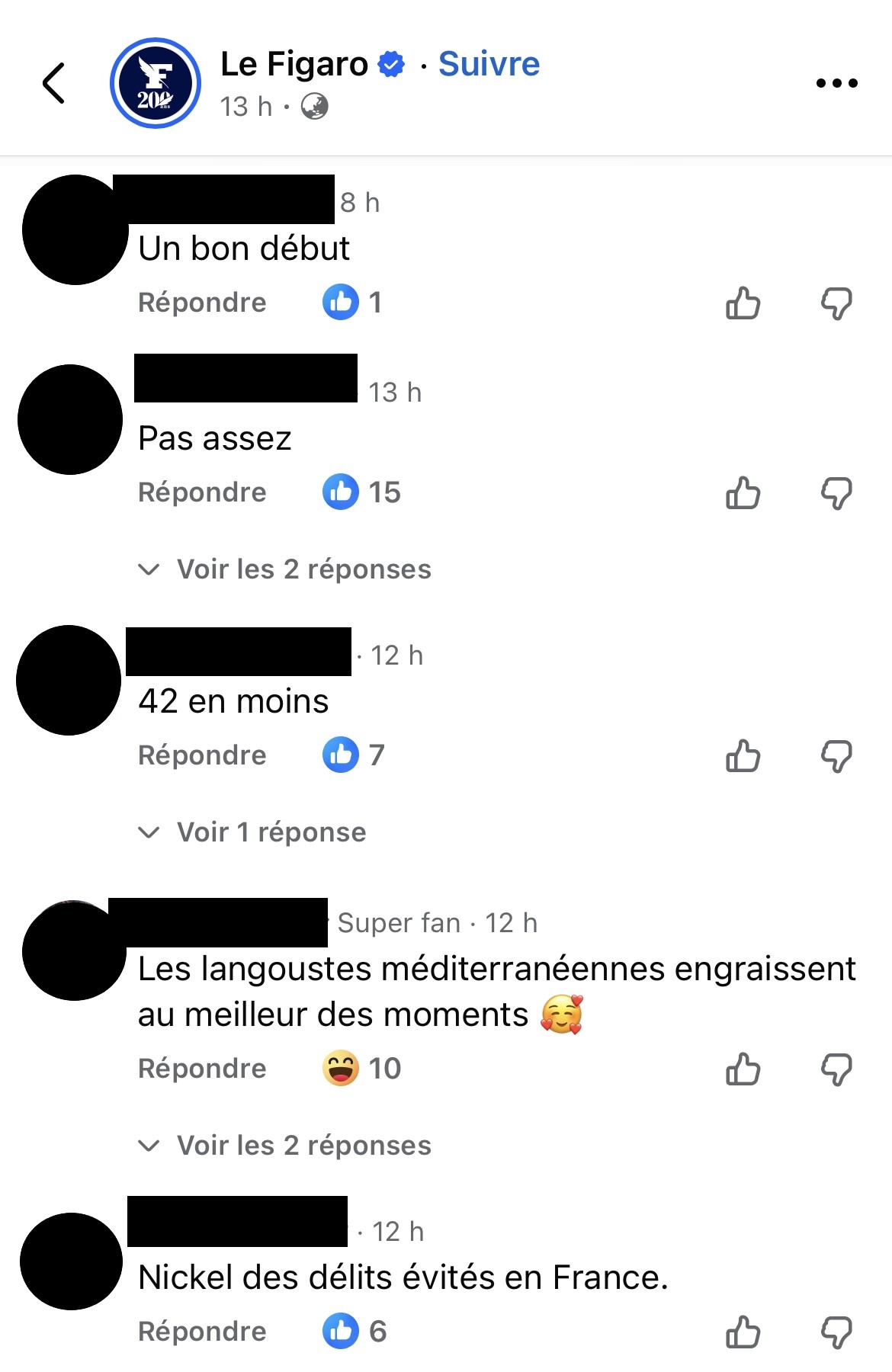Reply to the 'Pas assez' comment

click(202, 492)
